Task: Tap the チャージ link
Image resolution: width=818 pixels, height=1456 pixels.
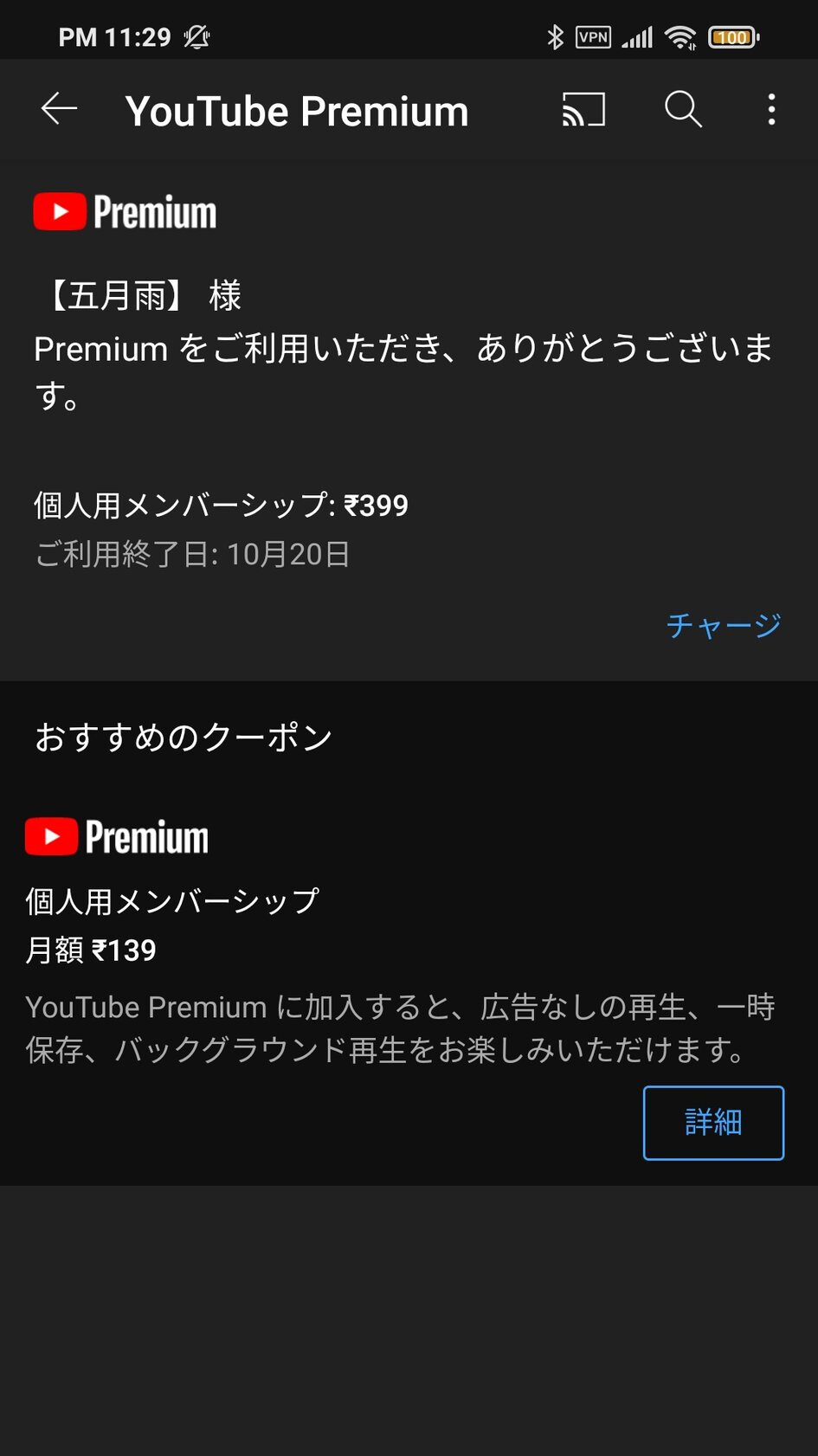Action: click(724, 625)
